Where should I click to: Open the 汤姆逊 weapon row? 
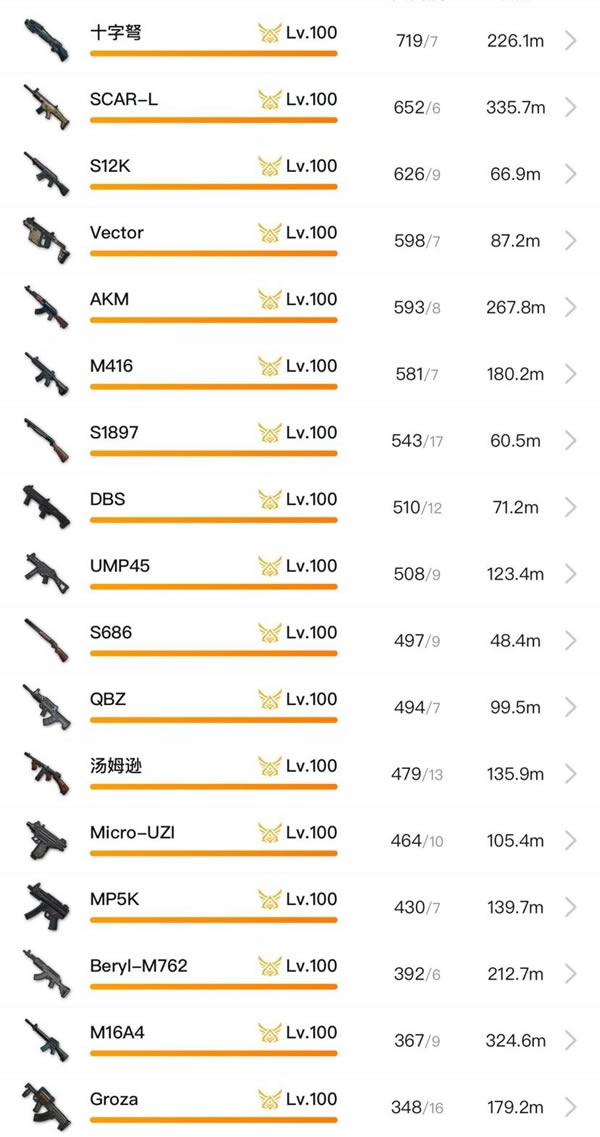tap(300, 774)
